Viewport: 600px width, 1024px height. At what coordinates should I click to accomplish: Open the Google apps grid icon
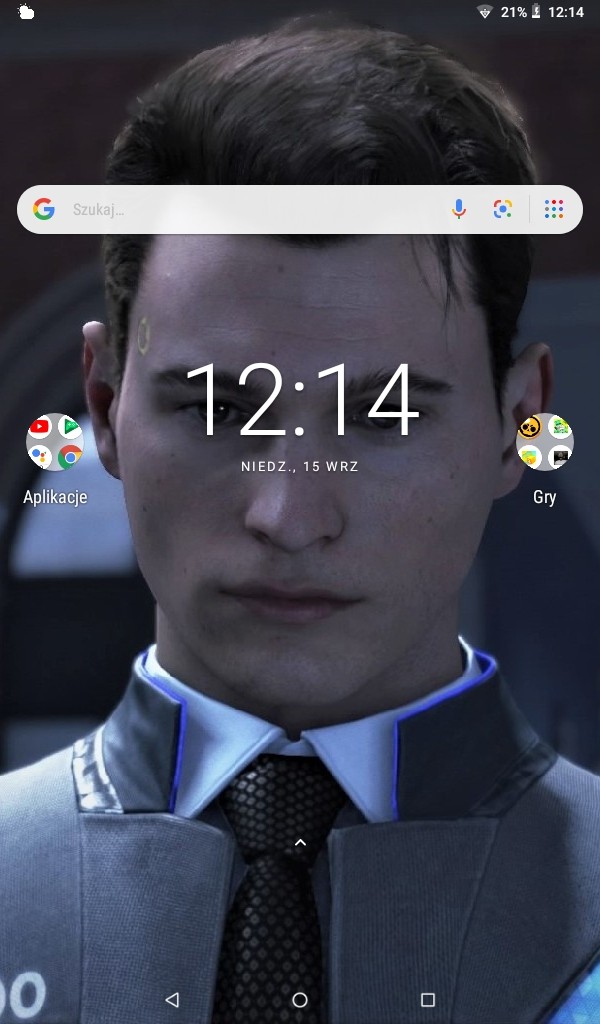[554, 210]
